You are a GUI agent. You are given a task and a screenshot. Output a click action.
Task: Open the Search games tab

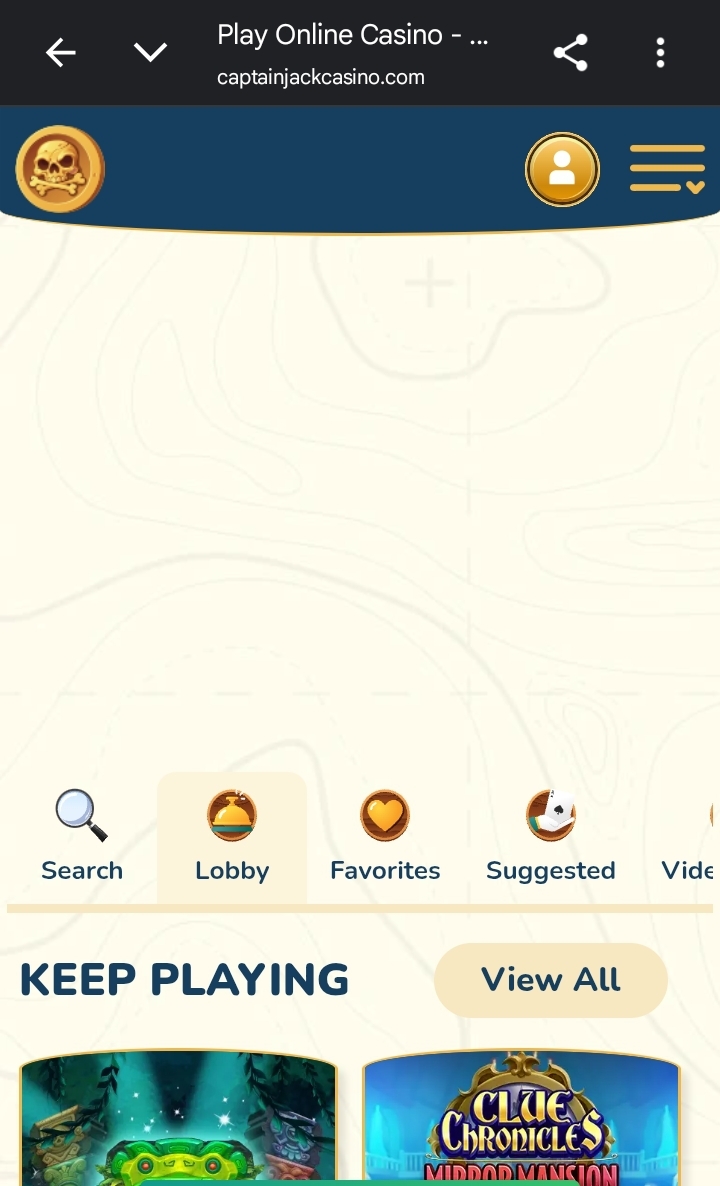(82, 836)
